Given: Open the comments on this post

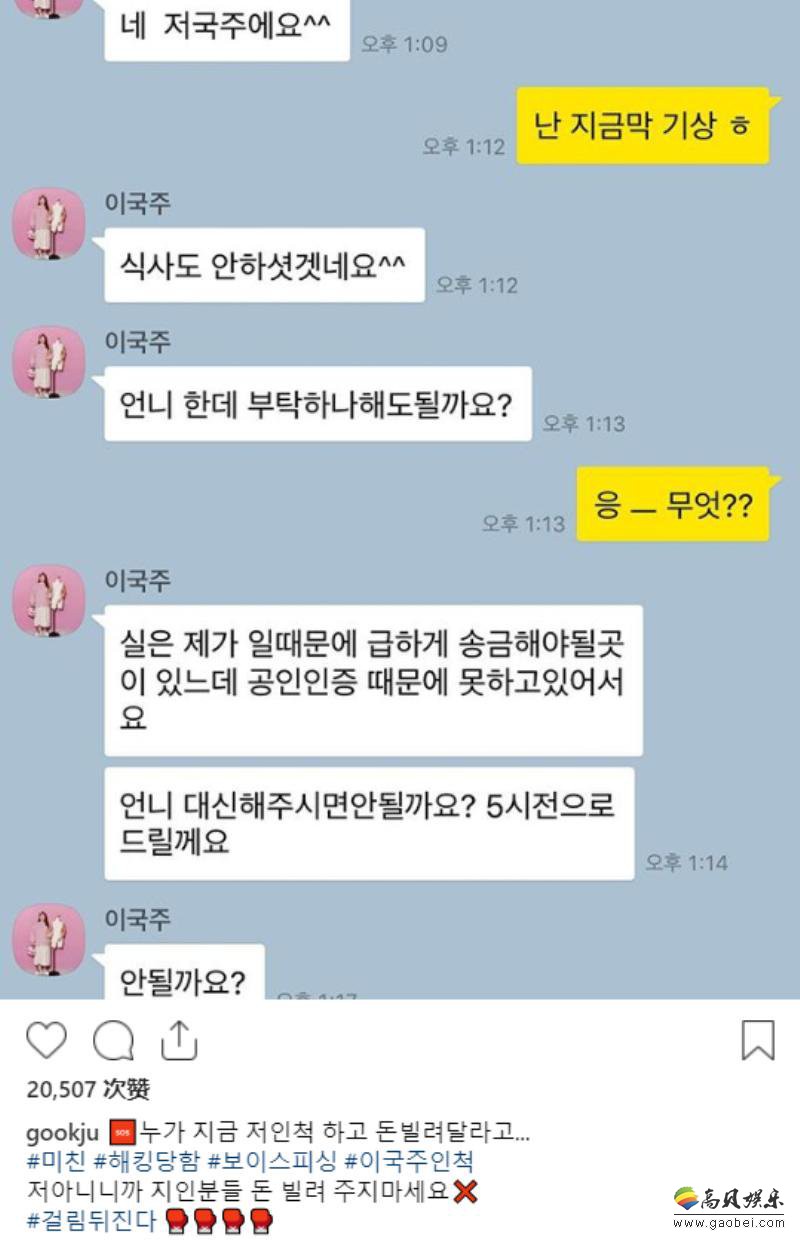Looking at the screenshot, I should [x=113, y=1041].
